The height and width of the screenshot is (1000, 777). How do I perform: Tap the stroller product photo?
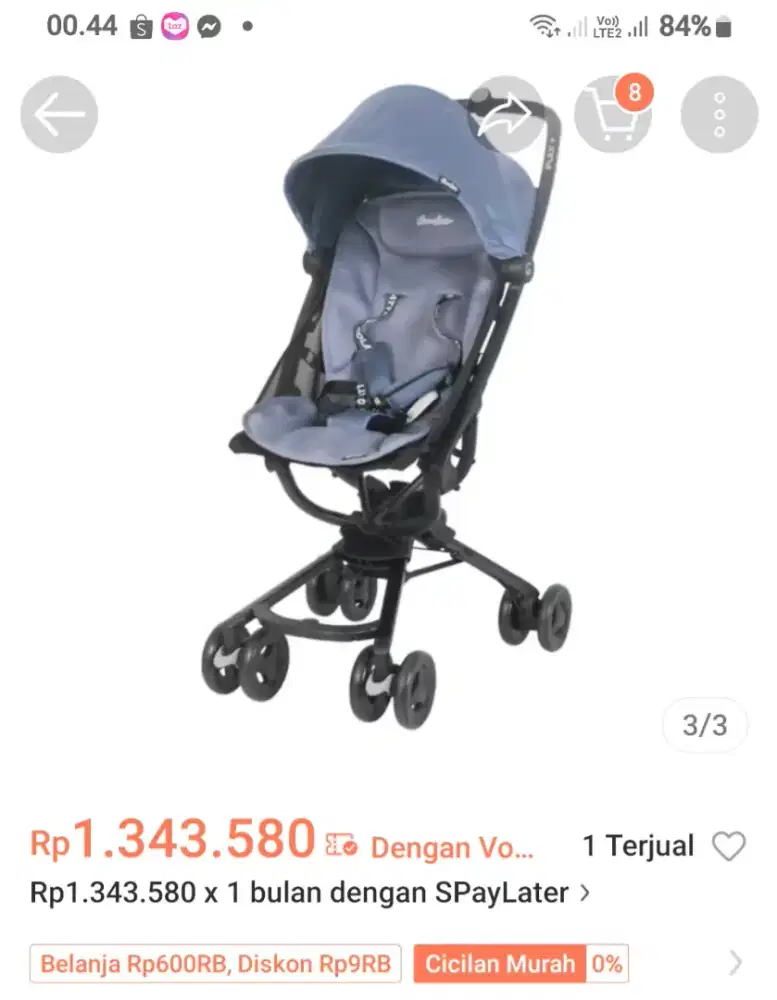390,400
